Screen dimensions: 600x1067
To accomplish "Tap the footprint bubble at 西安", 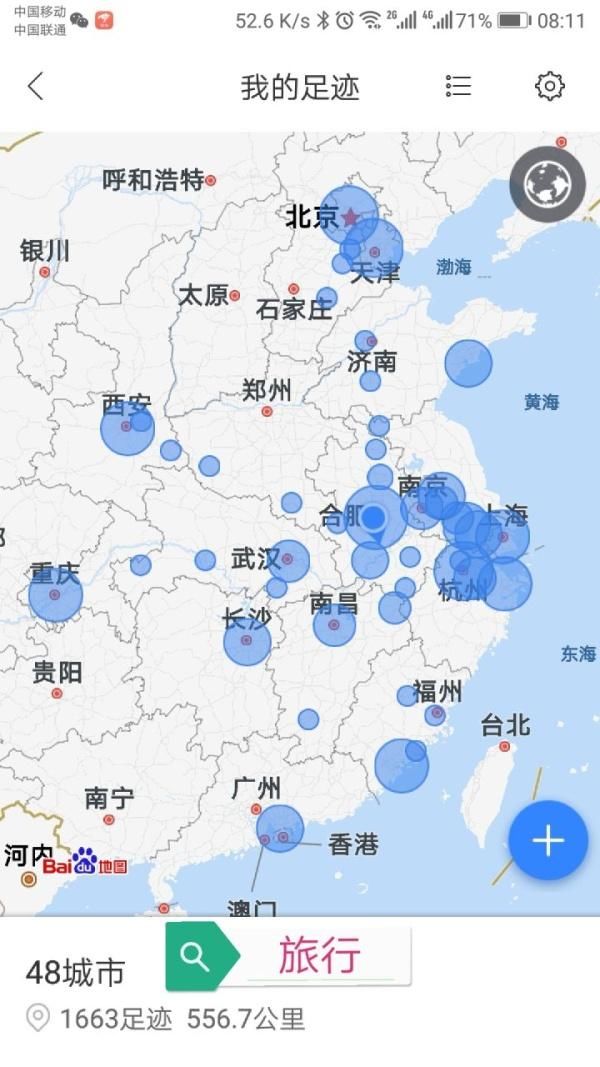I will (x=126, y=428).
